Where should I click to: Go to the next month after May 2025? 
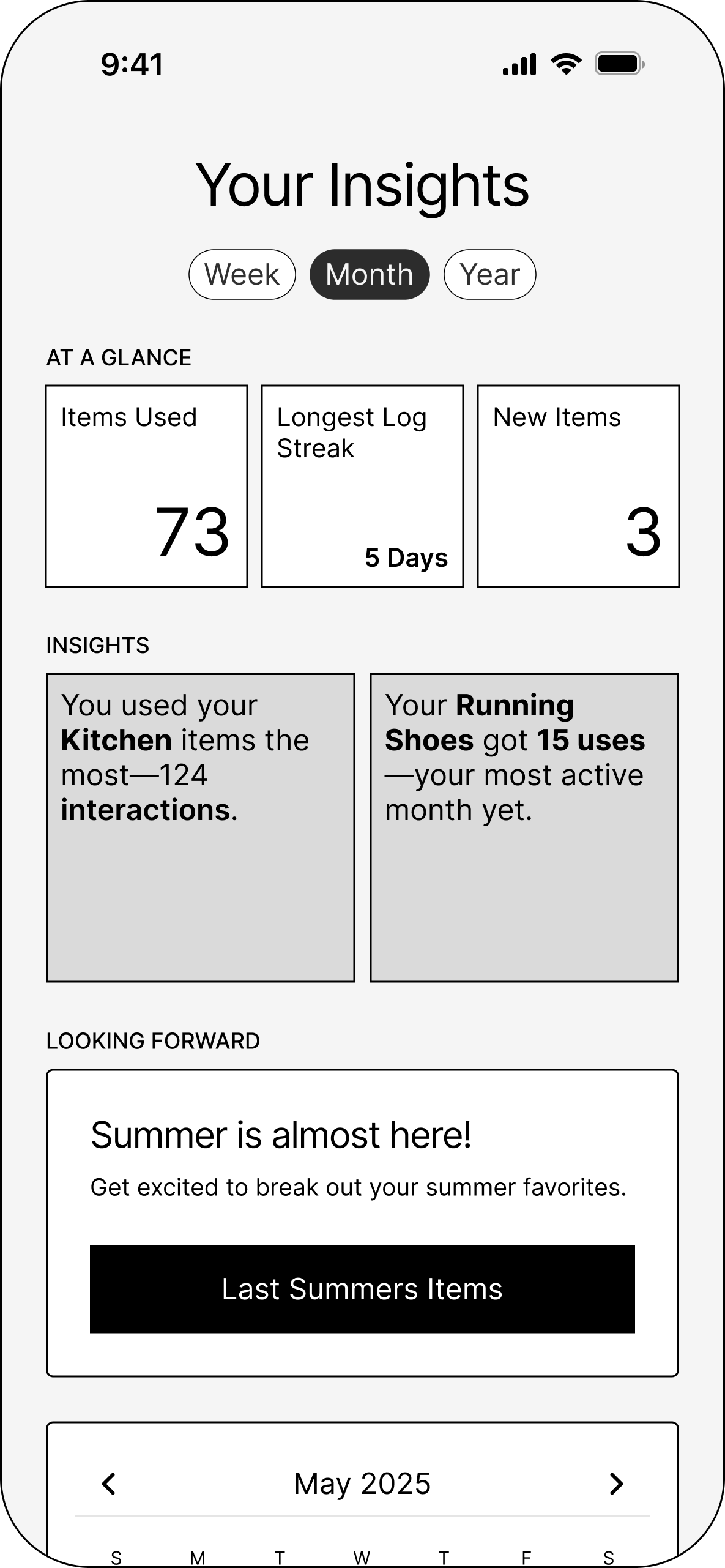pyautogui.click(x=616, y=1484)
